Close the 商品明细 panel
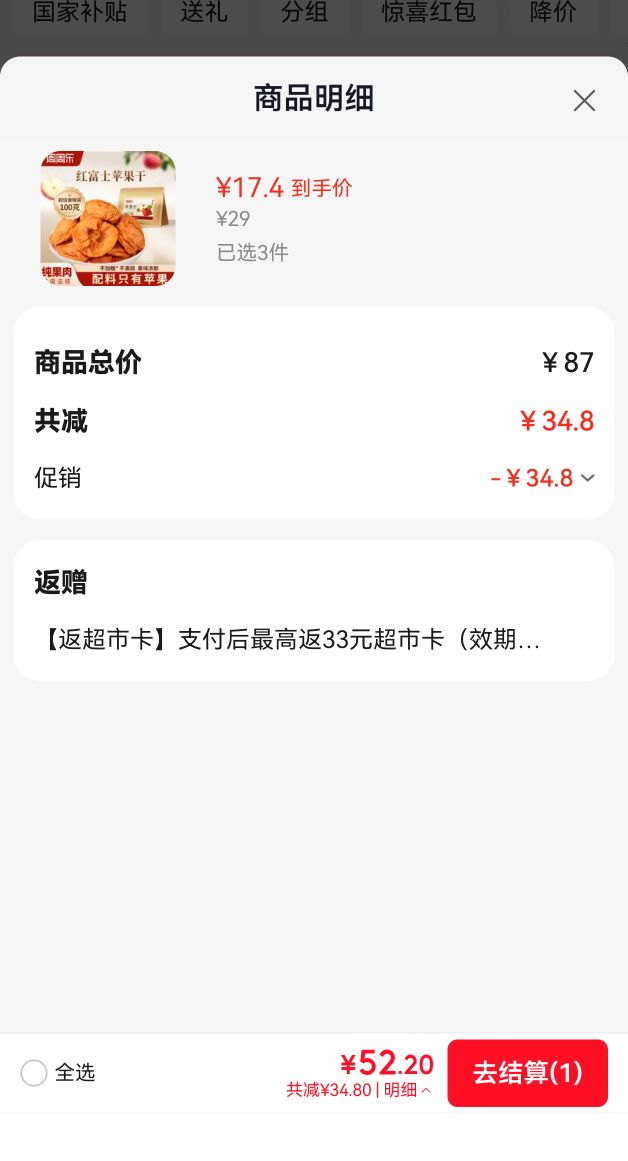This screenshot has width=628, height=1161. 584,101
